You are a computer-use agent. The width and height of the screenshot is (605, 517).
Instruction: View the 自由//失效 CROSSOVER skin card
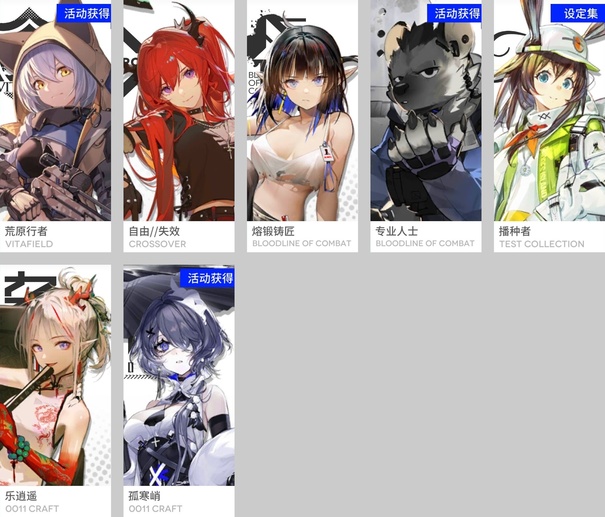[x=178, y=125]
